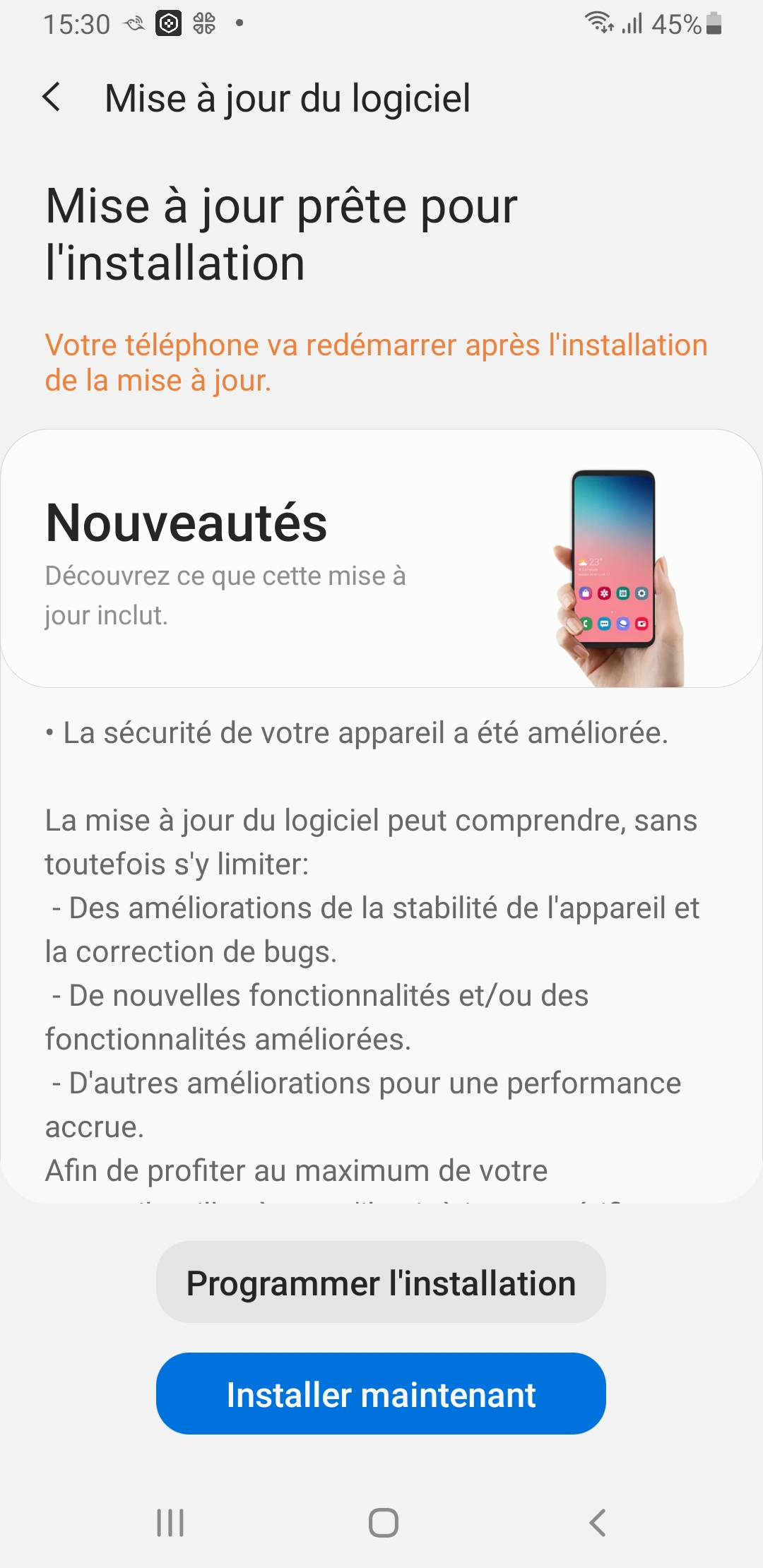Open recent apps from navigation bar
Viewport: 763px width, 1568px height.
(170, 1522)
